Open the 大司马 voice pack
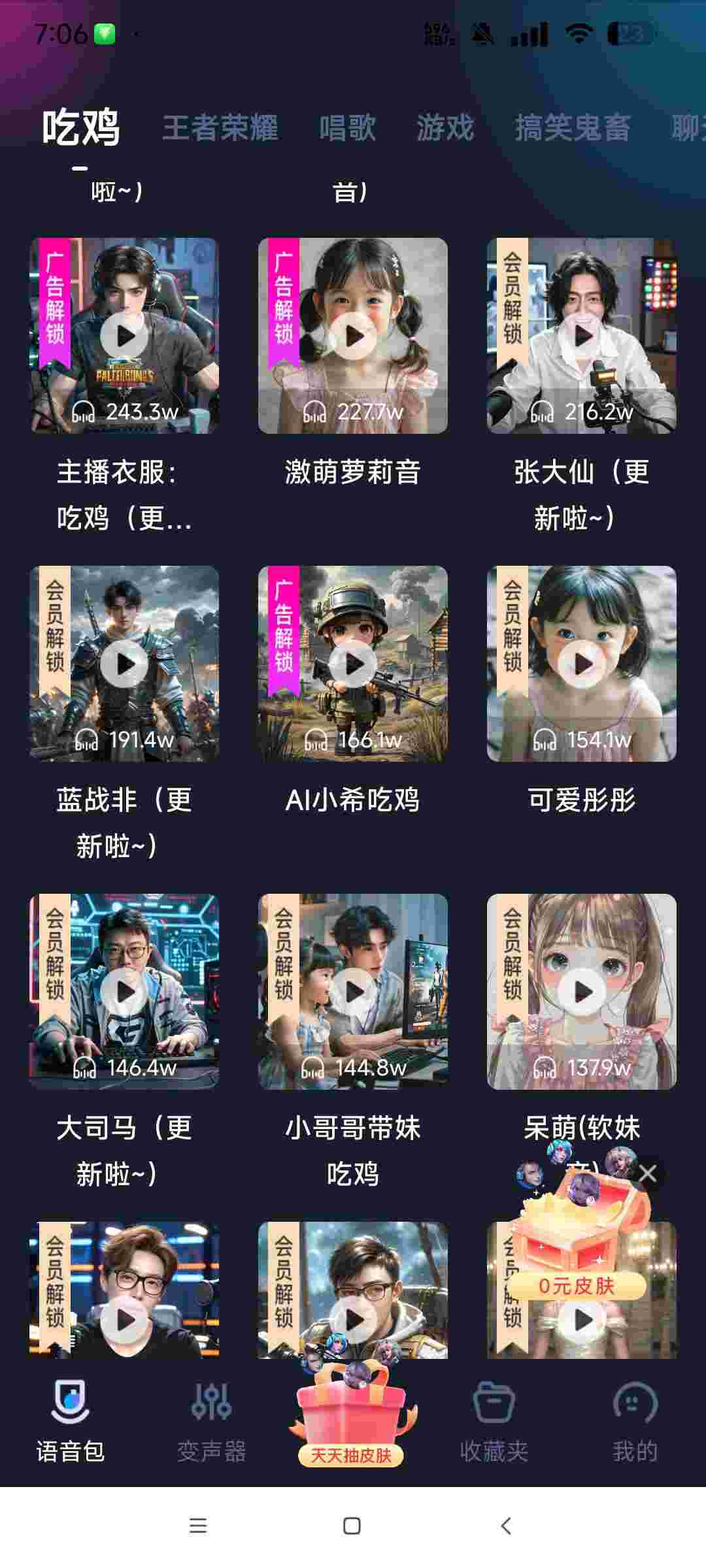This screenshot has height=1568, width=706. [x=124, y=992]
